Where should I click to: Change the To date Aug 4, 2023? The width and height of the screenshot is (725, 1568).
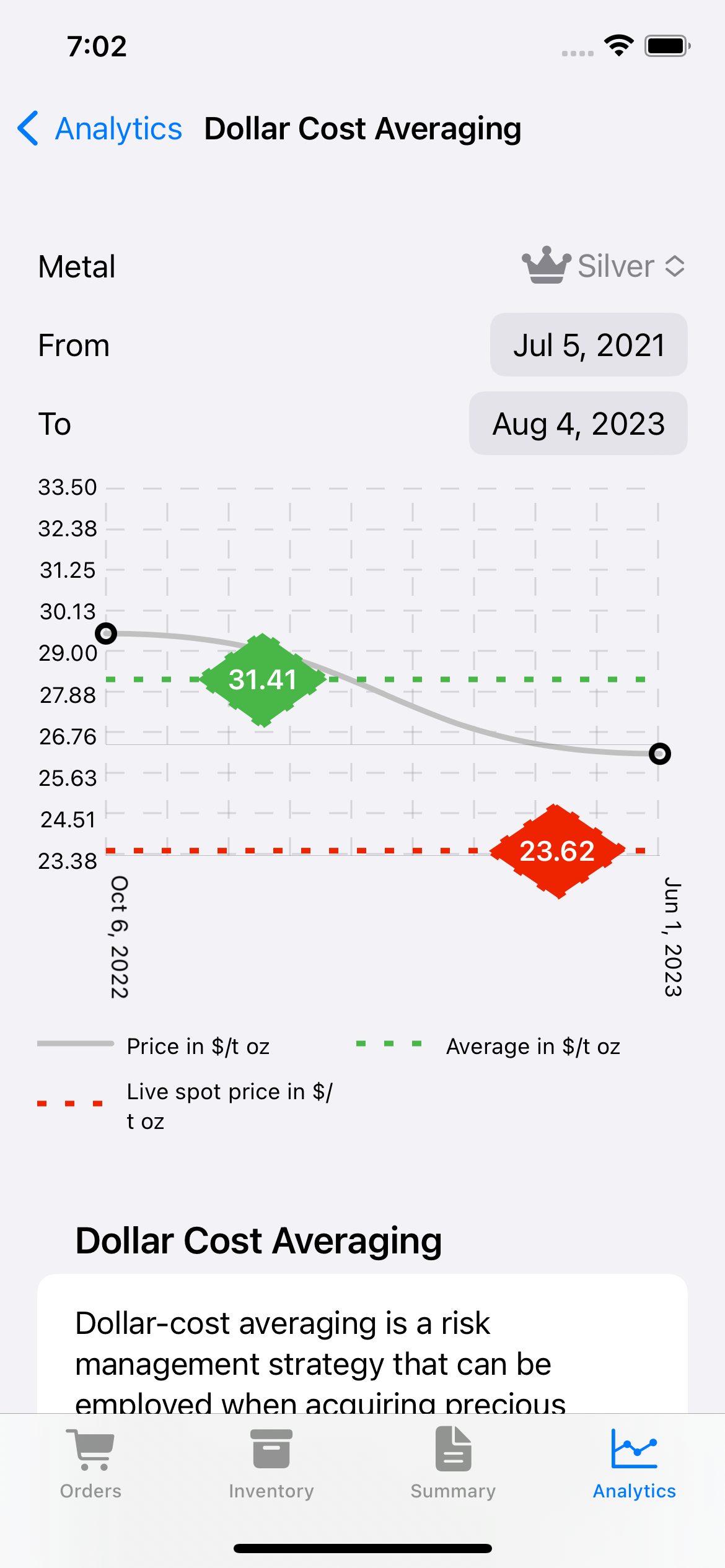pyautogui.click(x=578, y=424)
